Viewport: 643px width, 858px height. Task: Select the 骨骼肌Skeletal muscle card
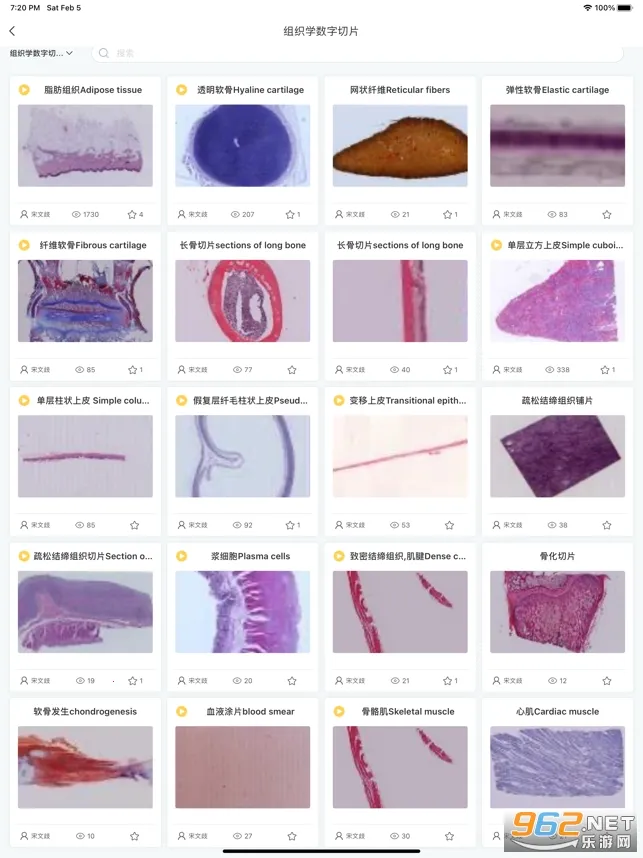pyautogui.click(x=400, y=767)
